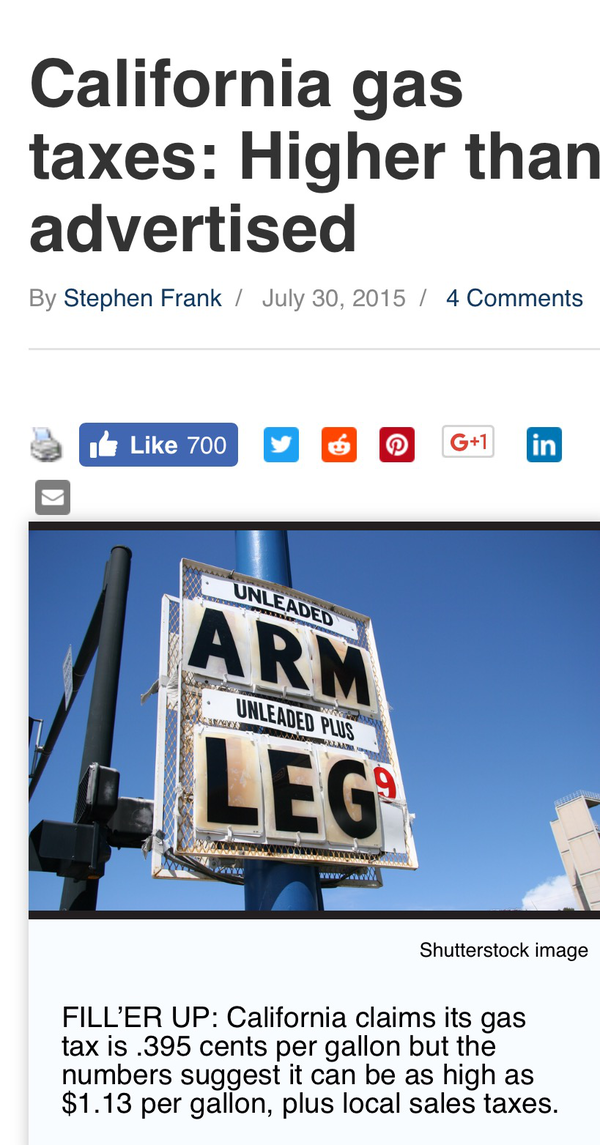600x1145 pixels.
Task: Give the article a Google +1
Action: click(x=468, y=442)
